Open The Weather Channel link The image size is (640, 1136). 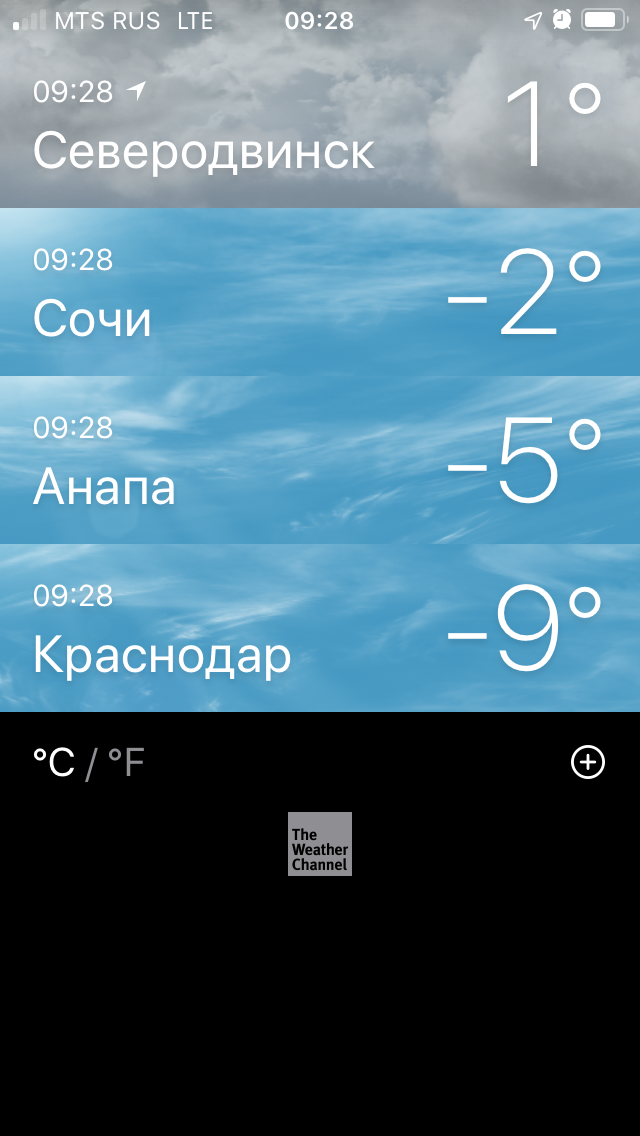tap(320, 844)
